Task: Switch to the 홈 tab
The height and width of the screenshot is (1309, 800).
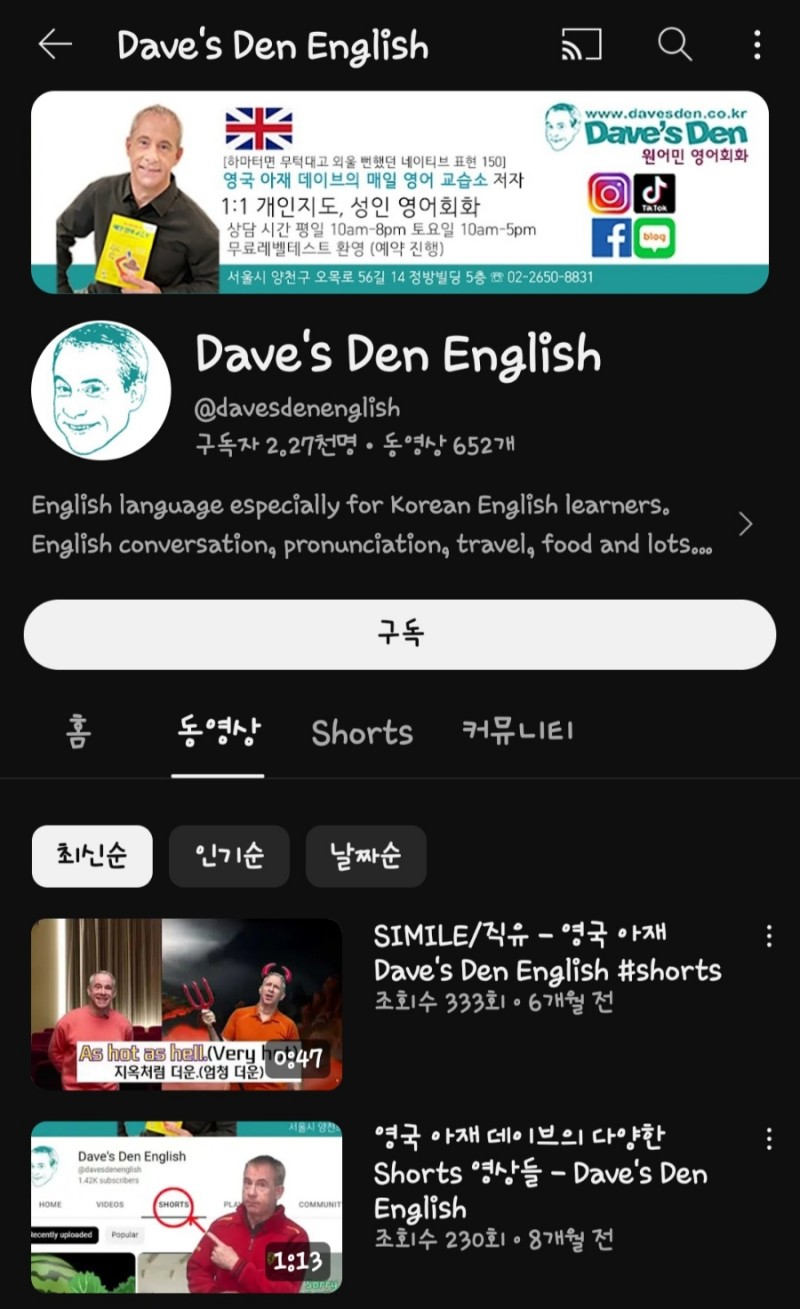Action: coord(78,732)
